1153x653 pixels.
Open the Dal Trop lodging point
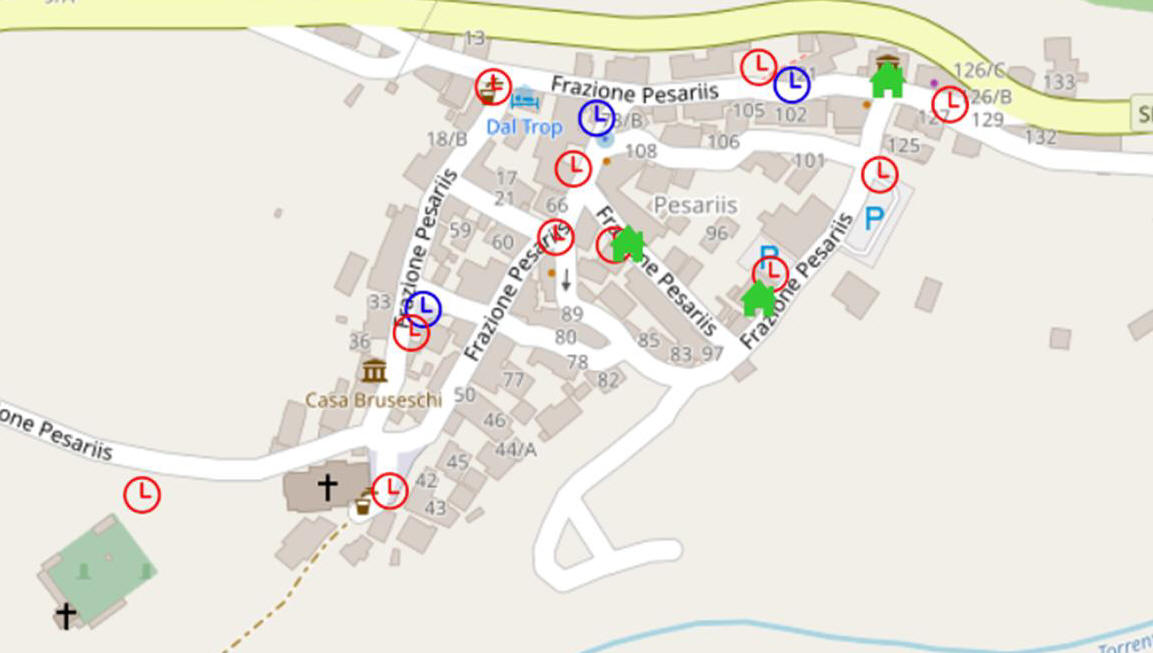pos(524,100)
